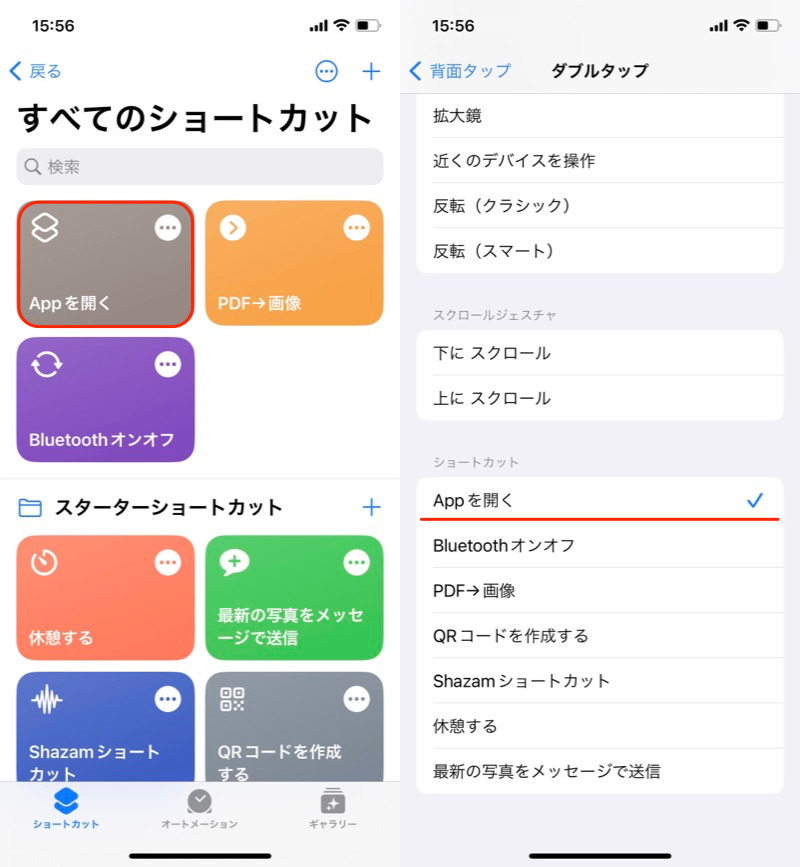Select Shazamショートカット in the shortcut list
This screenshot has width=800, height=867.
tap(600, 681)
